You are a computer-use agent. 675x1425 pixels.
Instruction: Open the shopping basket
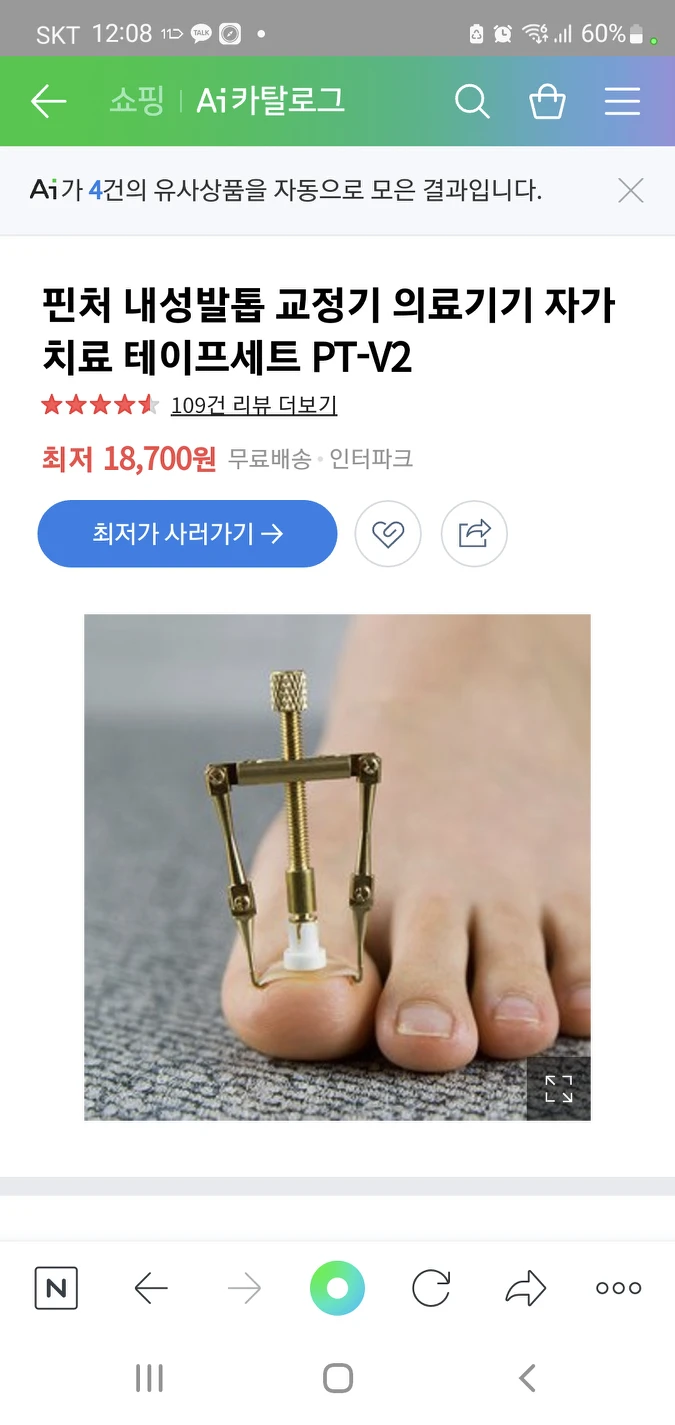tap(547, 101)
